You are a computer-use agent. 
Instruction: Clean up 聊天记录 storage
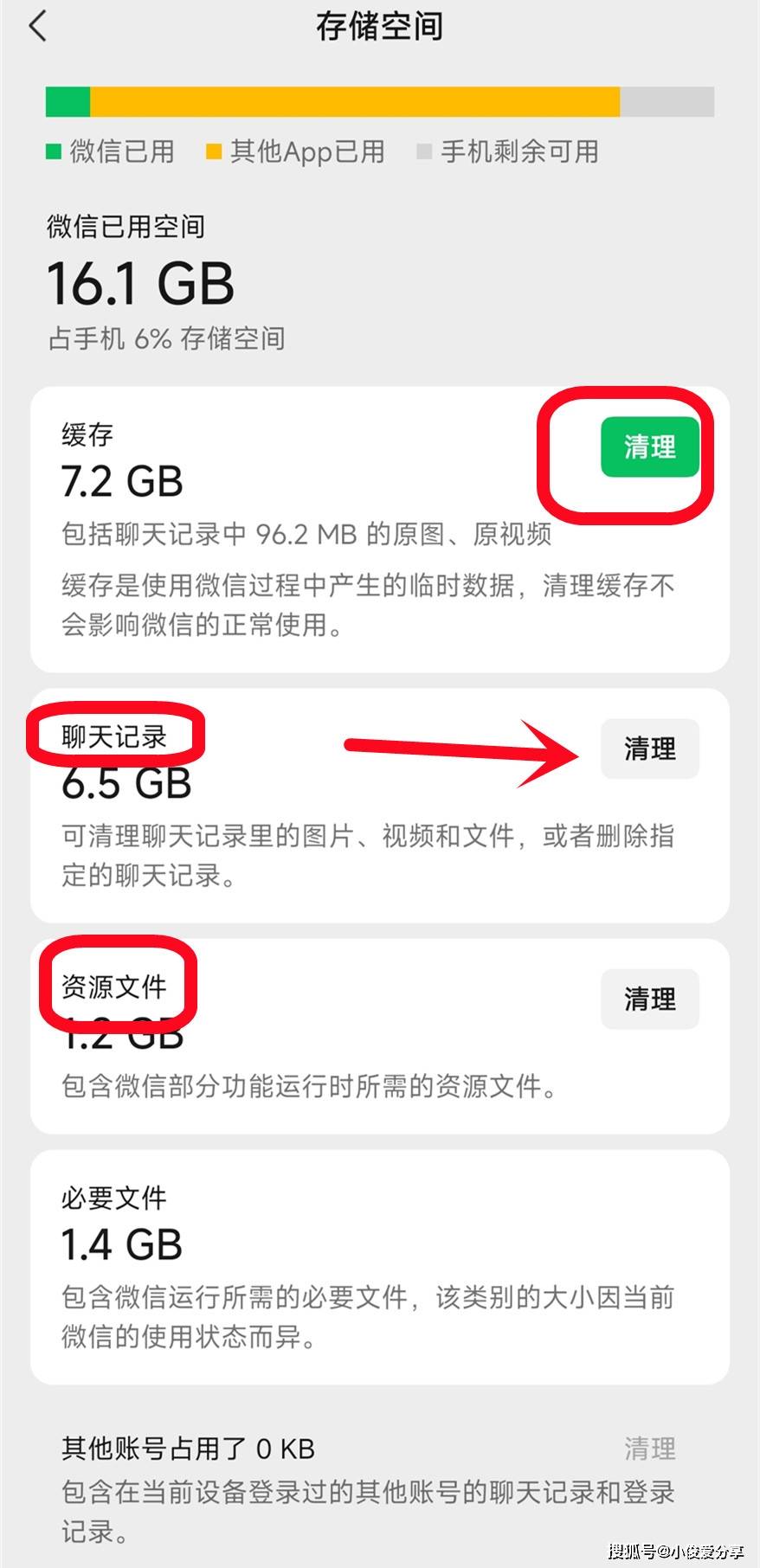[x=649, y=749]
